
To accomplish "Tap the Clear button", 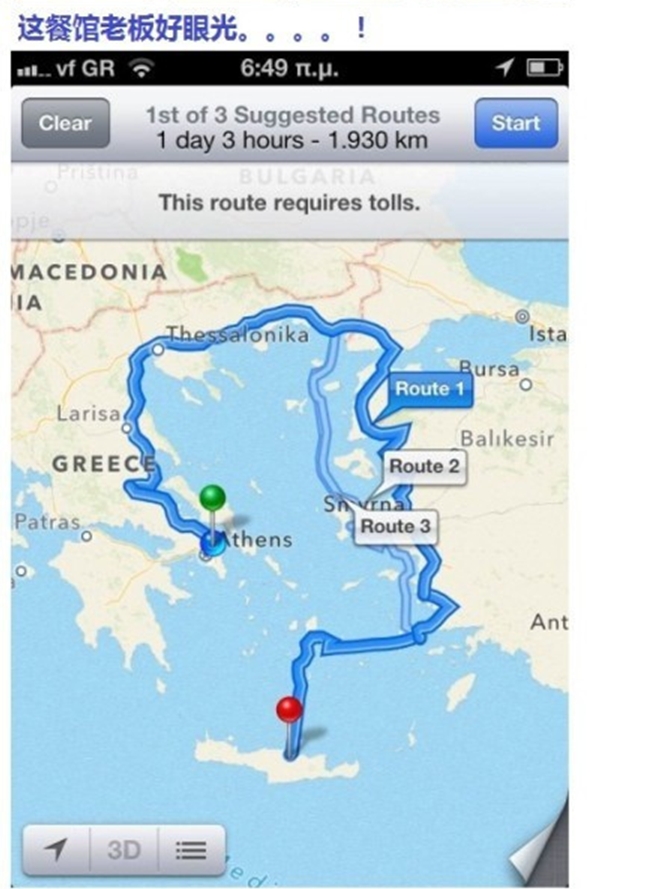I will click(65, 124).
